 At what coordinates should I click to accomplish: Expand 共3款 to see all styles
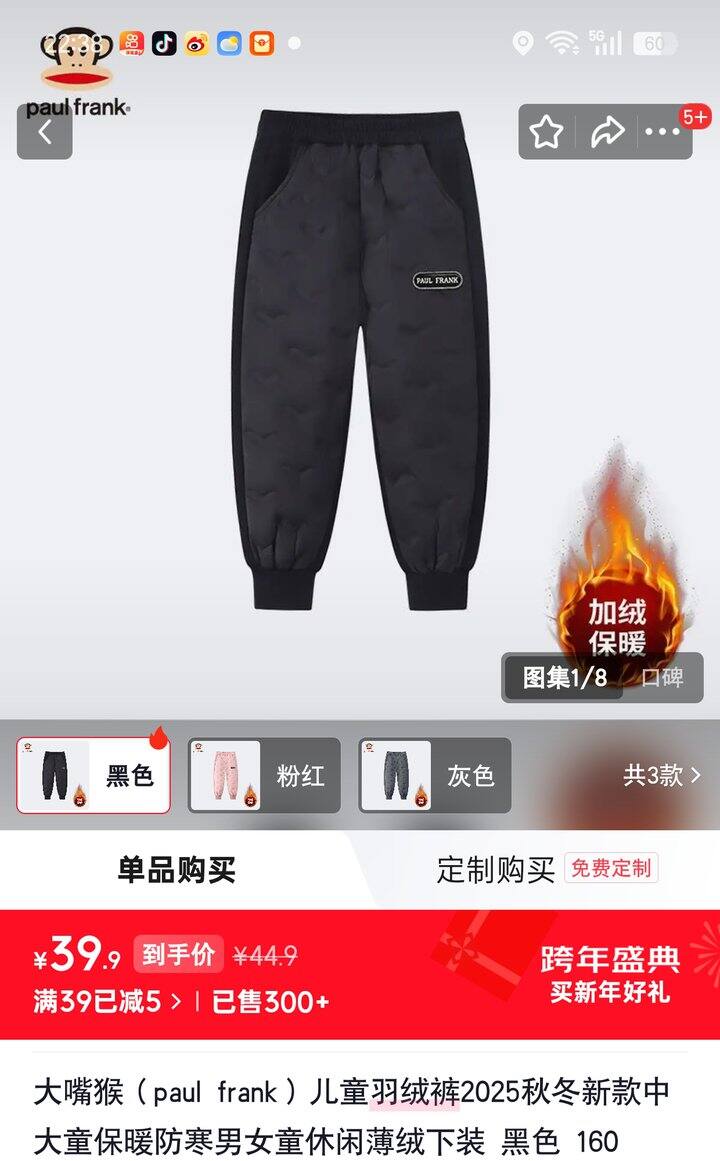pyautogui.click(x=661, y=775)
